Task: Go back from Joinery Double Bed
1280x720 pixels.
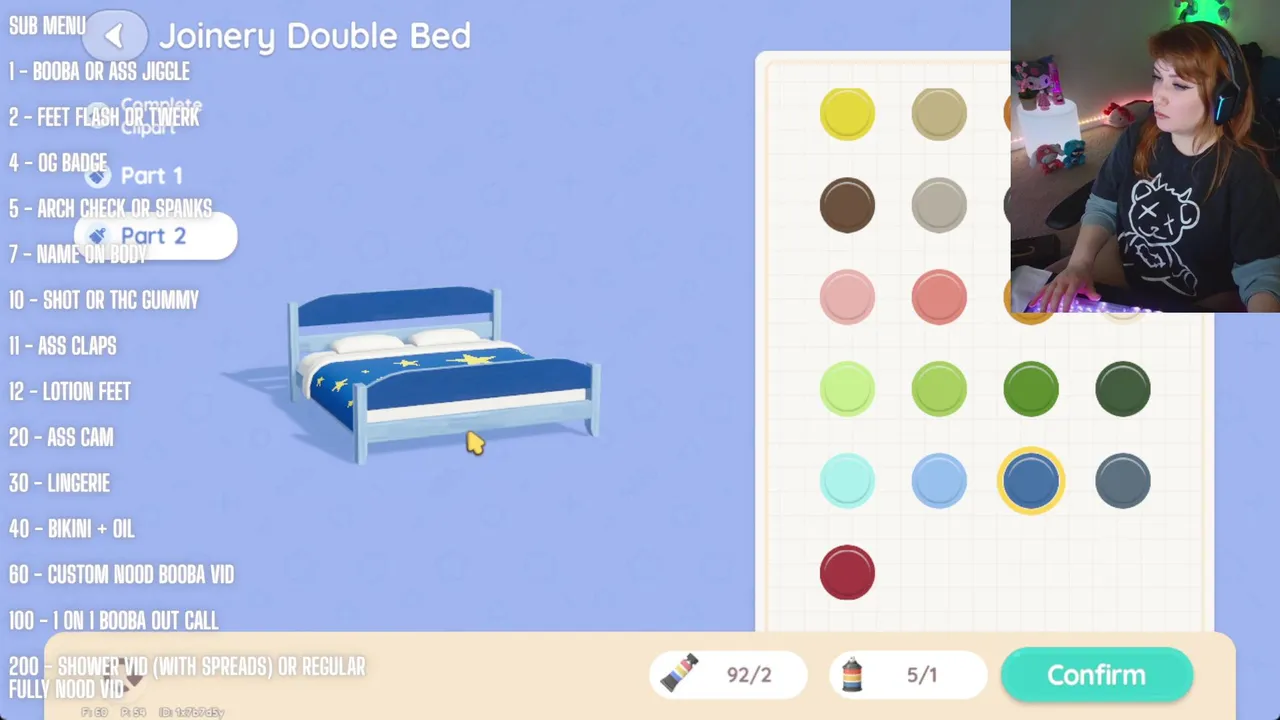Action: click(x=114, y=36)
